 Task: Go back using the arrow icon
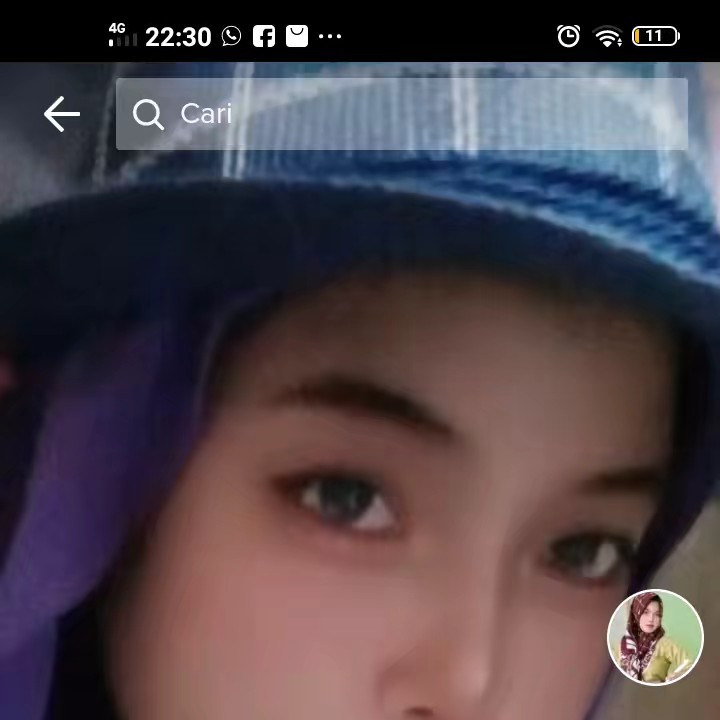coord(61,115)
